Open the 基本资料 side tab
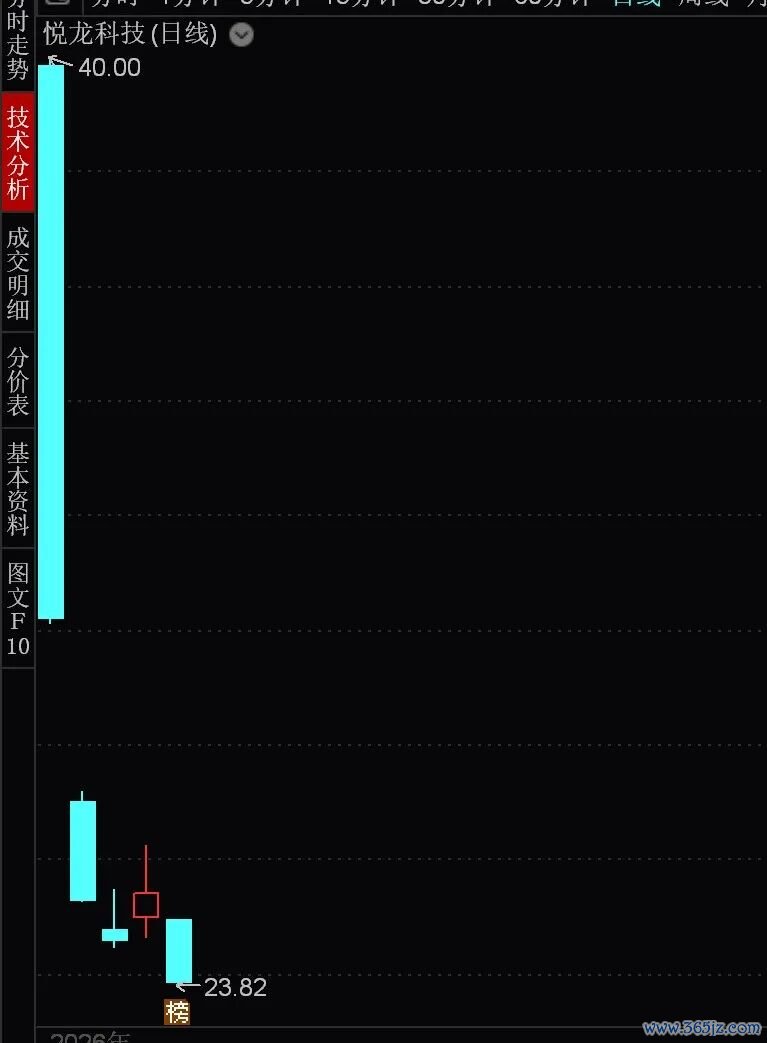The image size is (767, 1043). 18,488
